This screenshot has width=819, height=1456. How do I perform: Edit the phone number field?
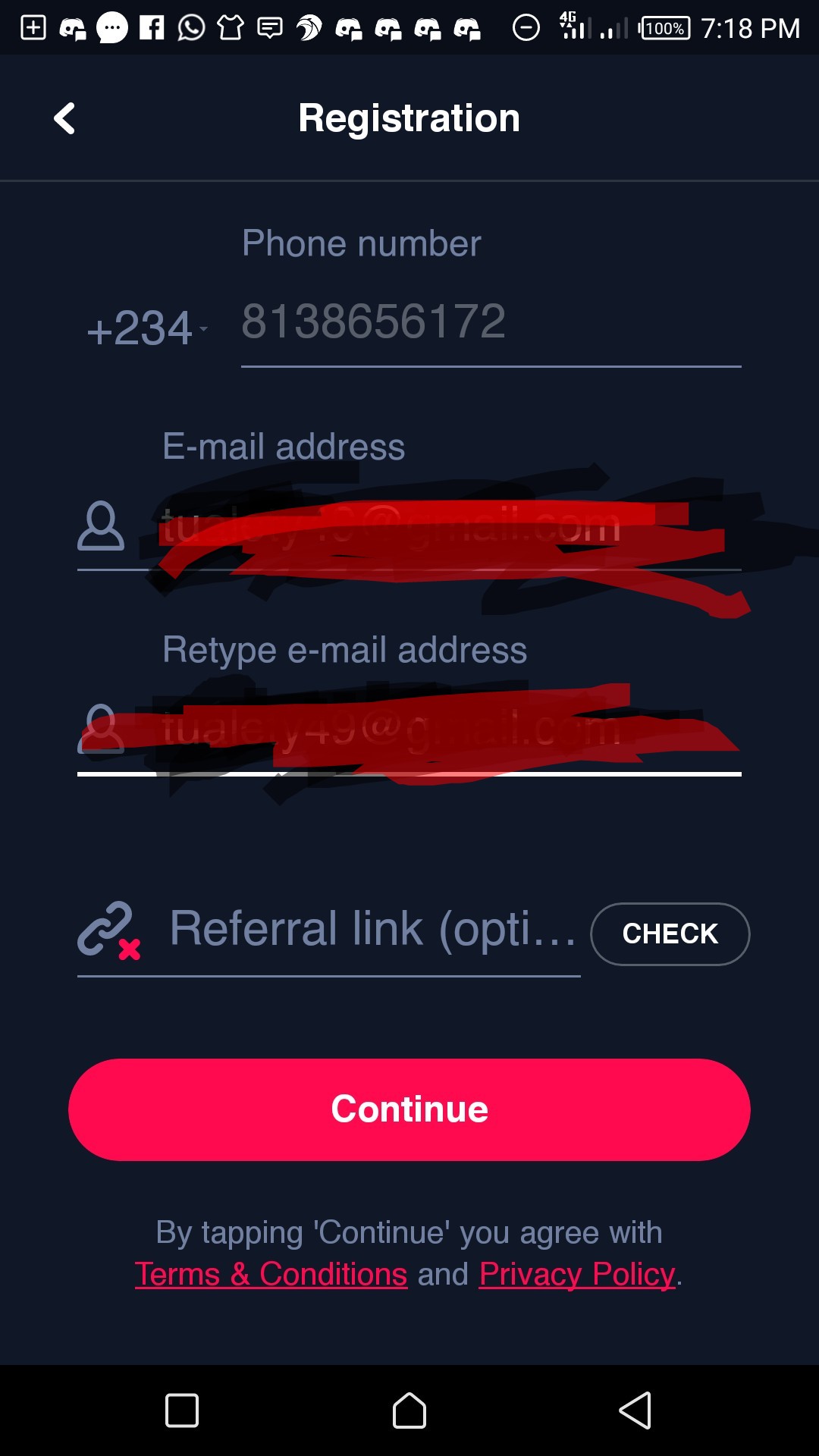pos(491,322)
